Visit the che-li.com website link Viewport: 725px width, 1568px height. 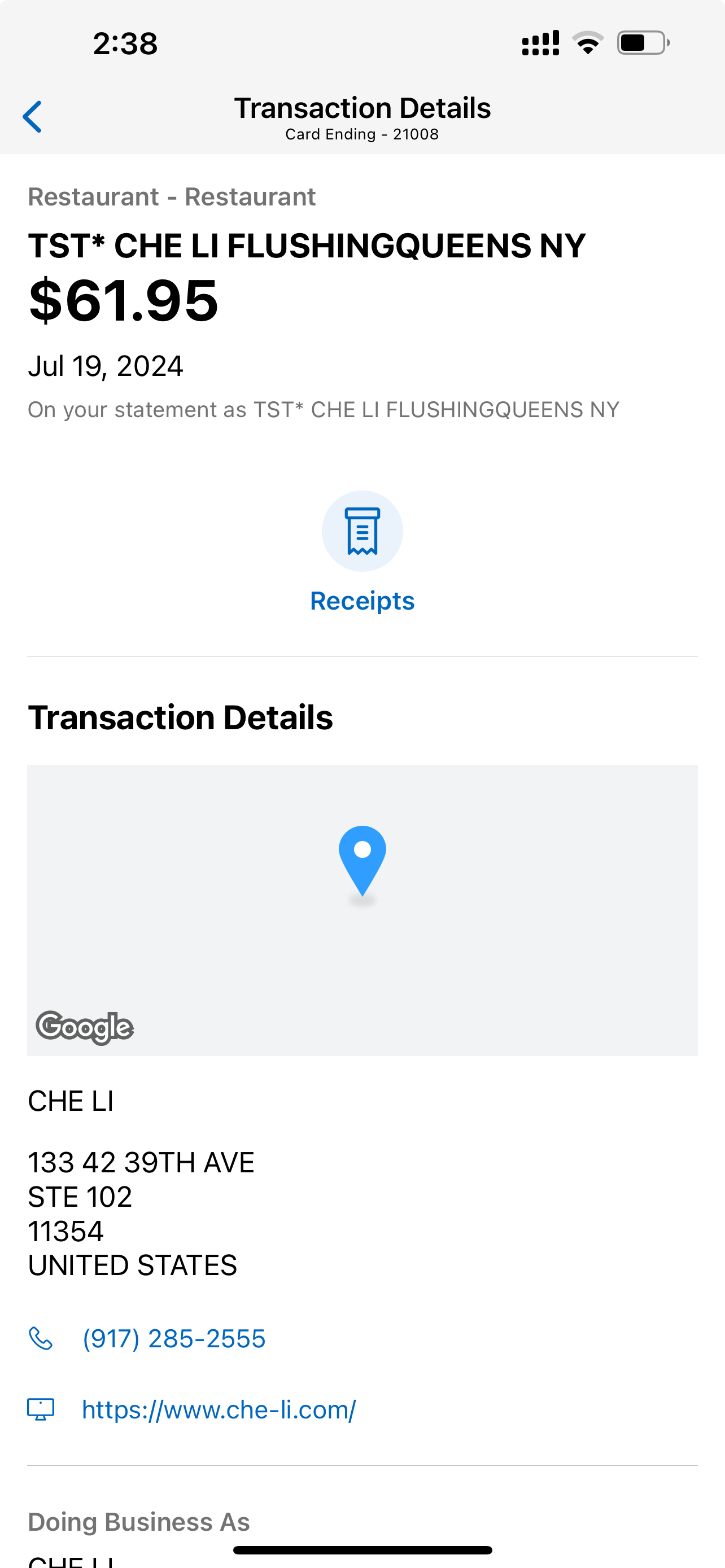pos(219,1410)
